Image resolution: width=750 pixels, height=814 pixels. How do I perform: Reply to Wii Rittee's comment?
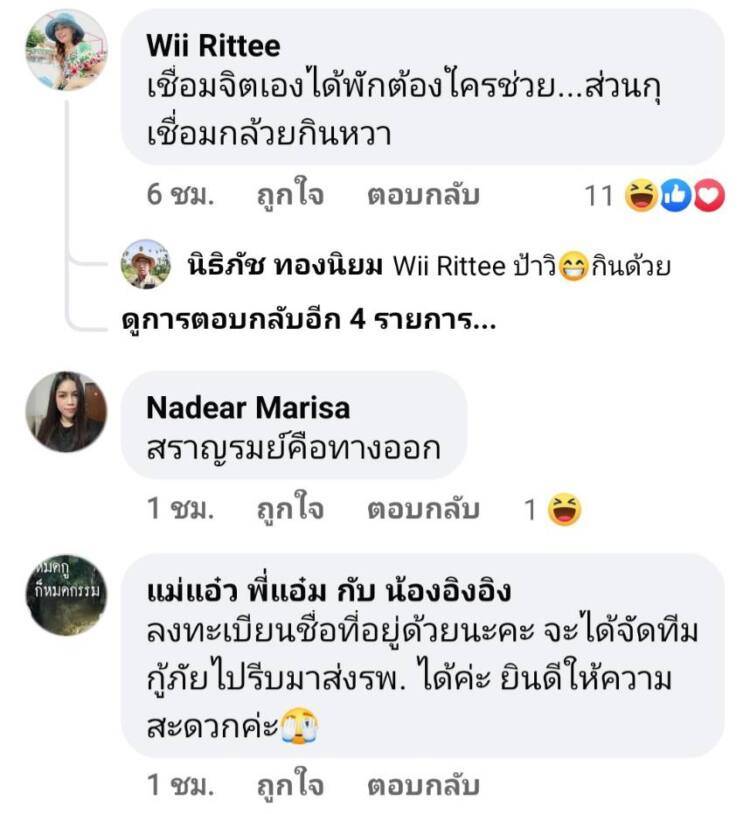click(x=423, y=195)
